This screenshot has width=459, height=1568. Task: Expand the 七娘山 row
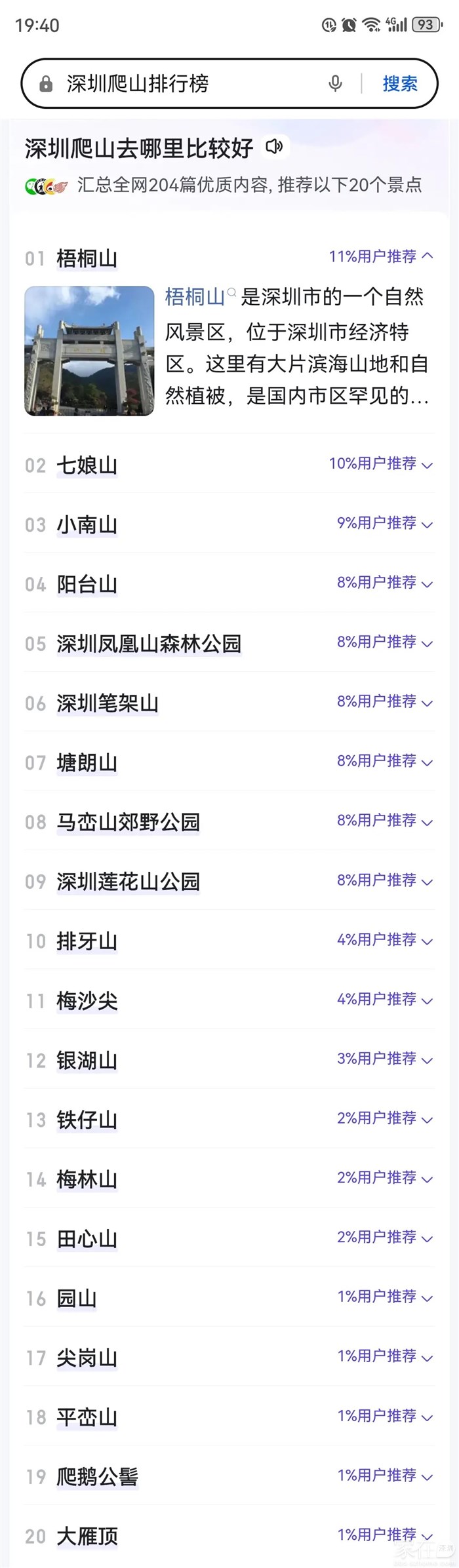pos(428,465)
